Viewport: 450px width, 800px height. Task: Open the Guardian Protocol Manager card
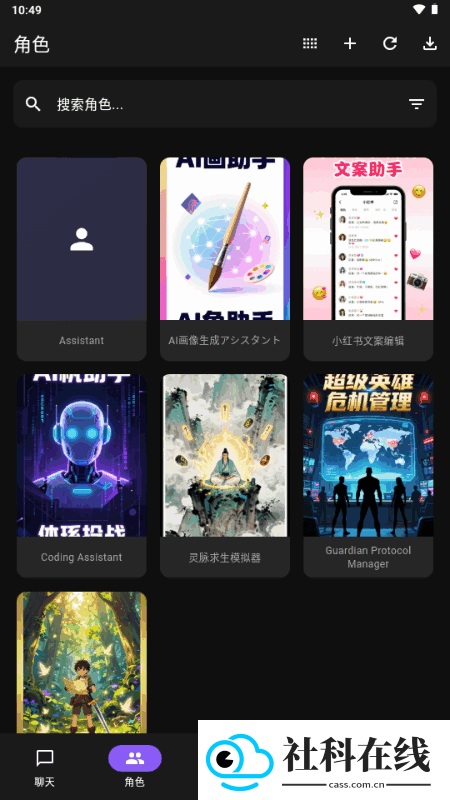point(368,476)
